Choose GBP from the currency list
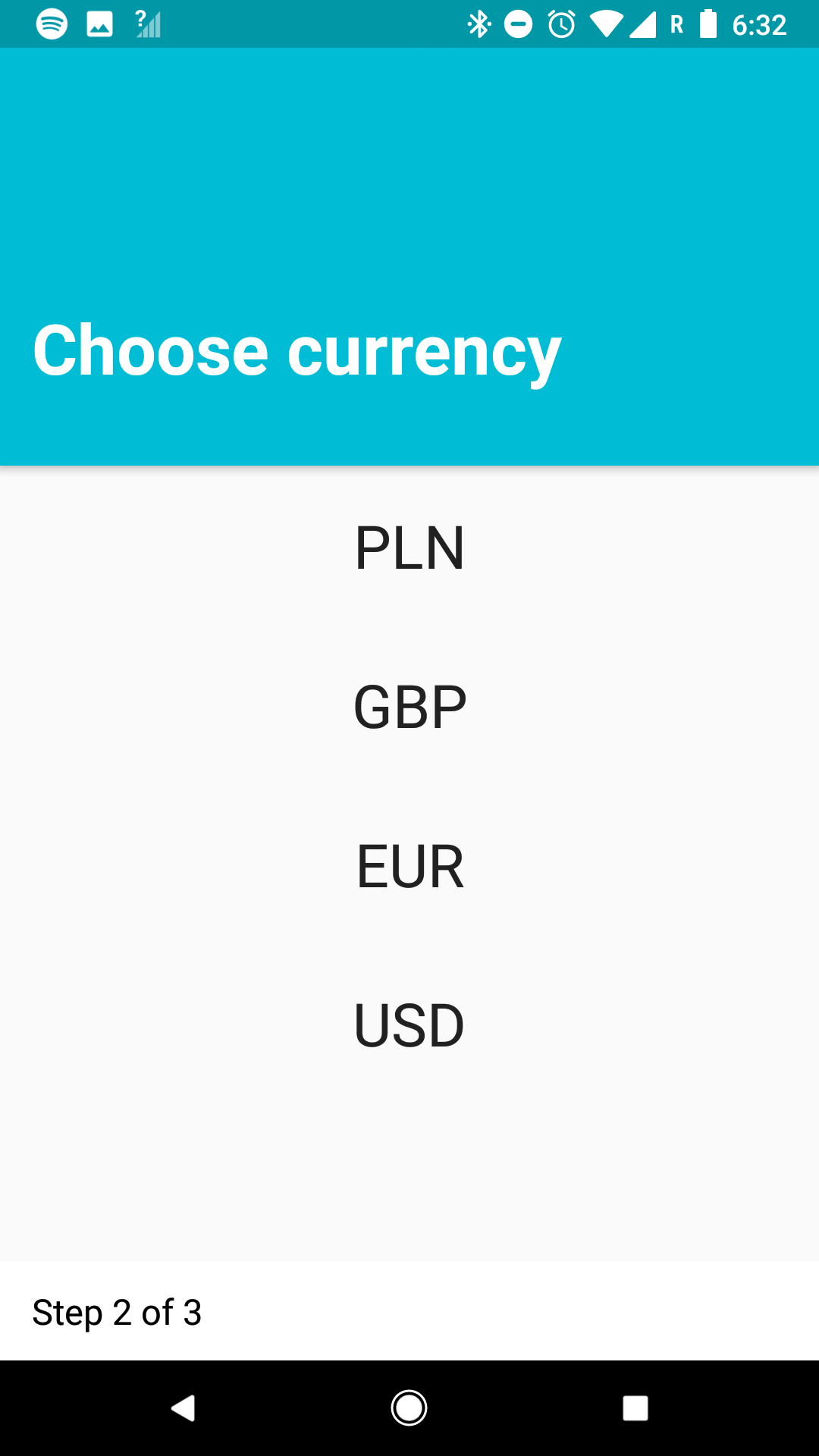The image size is (819, 1456). (409, 708)
